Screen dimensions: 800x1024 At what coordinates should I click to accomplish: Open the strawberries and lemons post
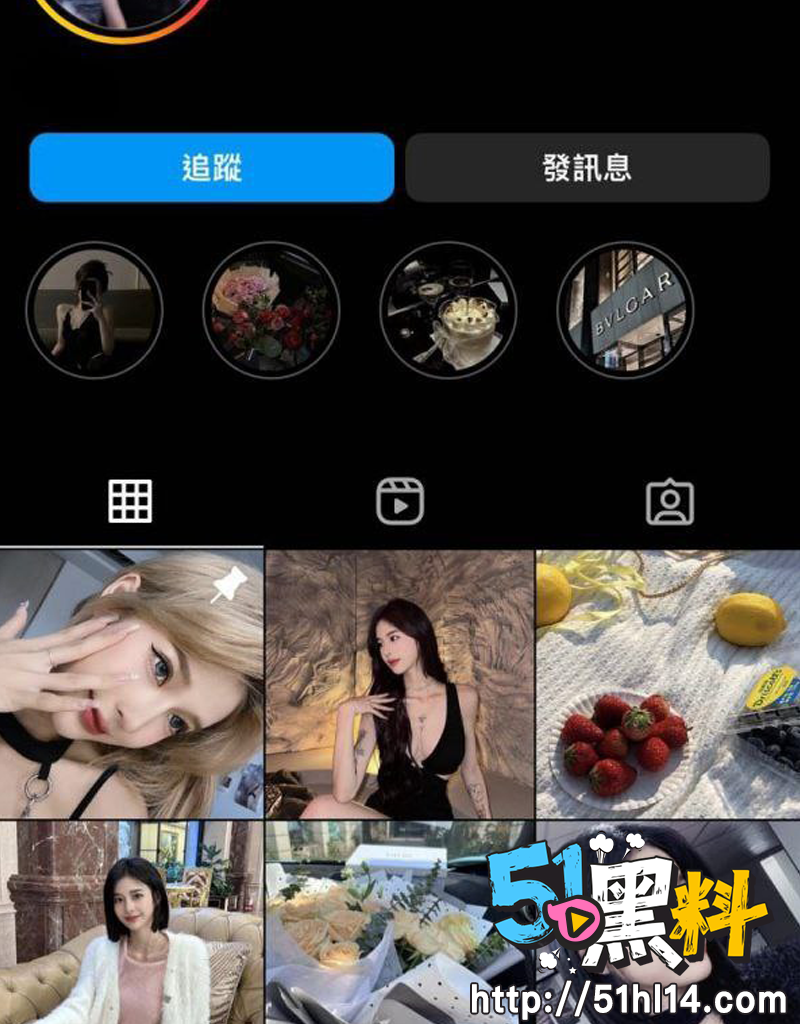pos(668,684)
